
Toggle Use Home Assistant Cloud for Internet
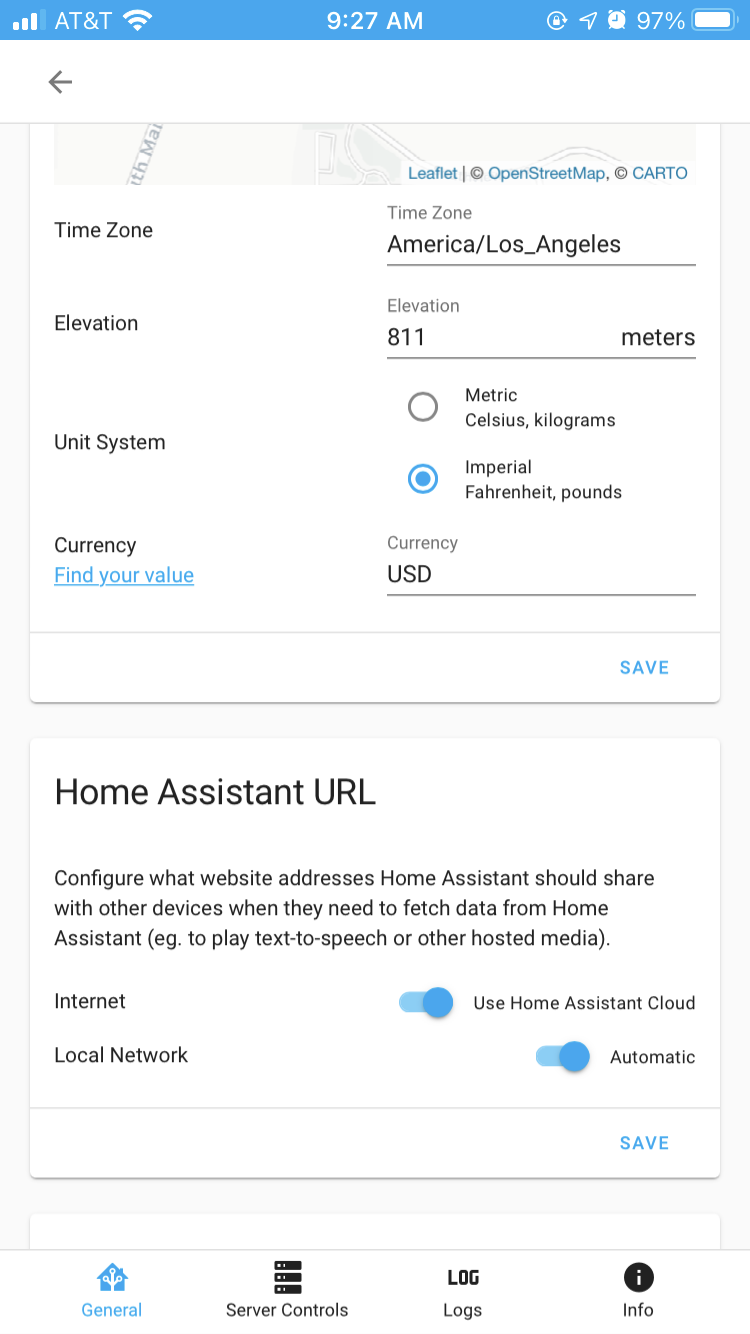click(427, 1002)
